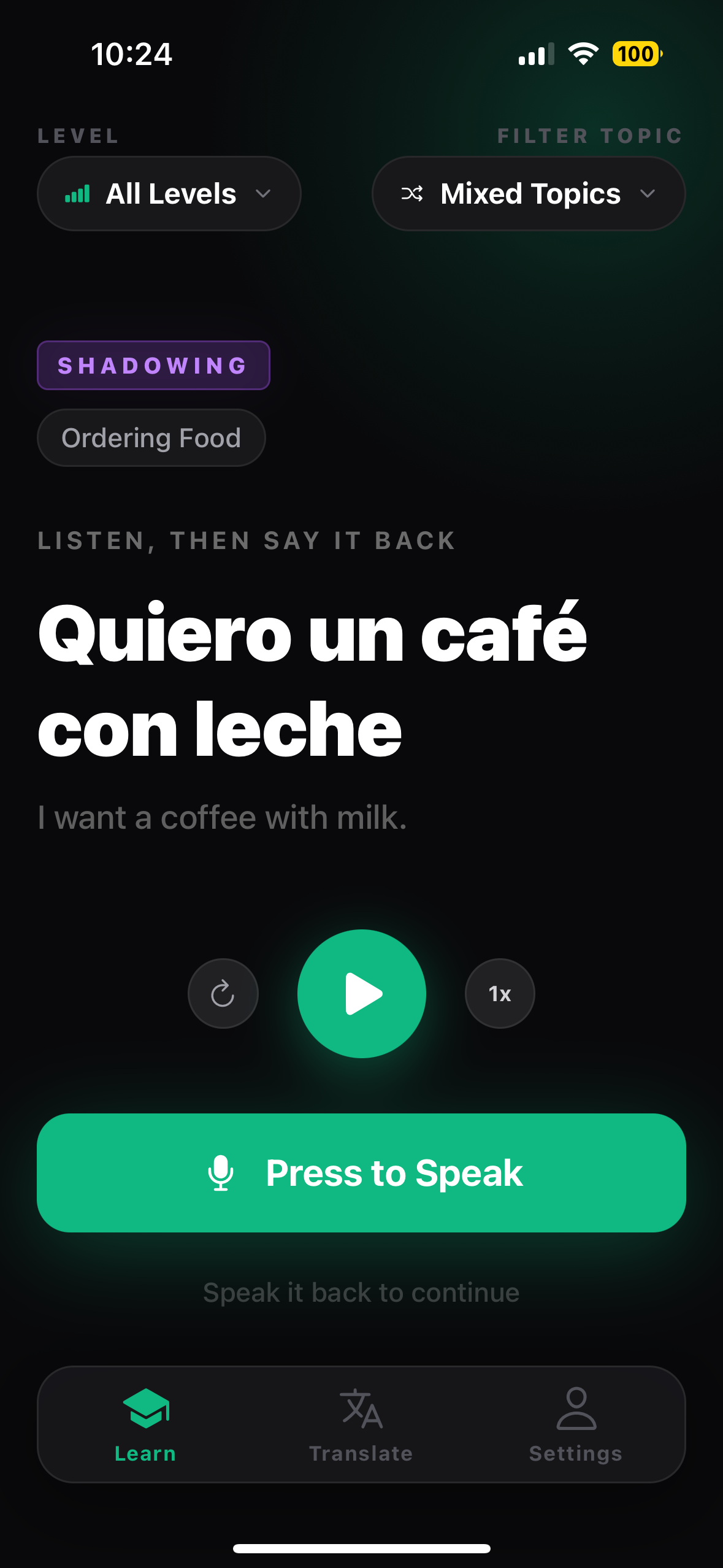Tap the Press to Speak button

coord(361,1172)
